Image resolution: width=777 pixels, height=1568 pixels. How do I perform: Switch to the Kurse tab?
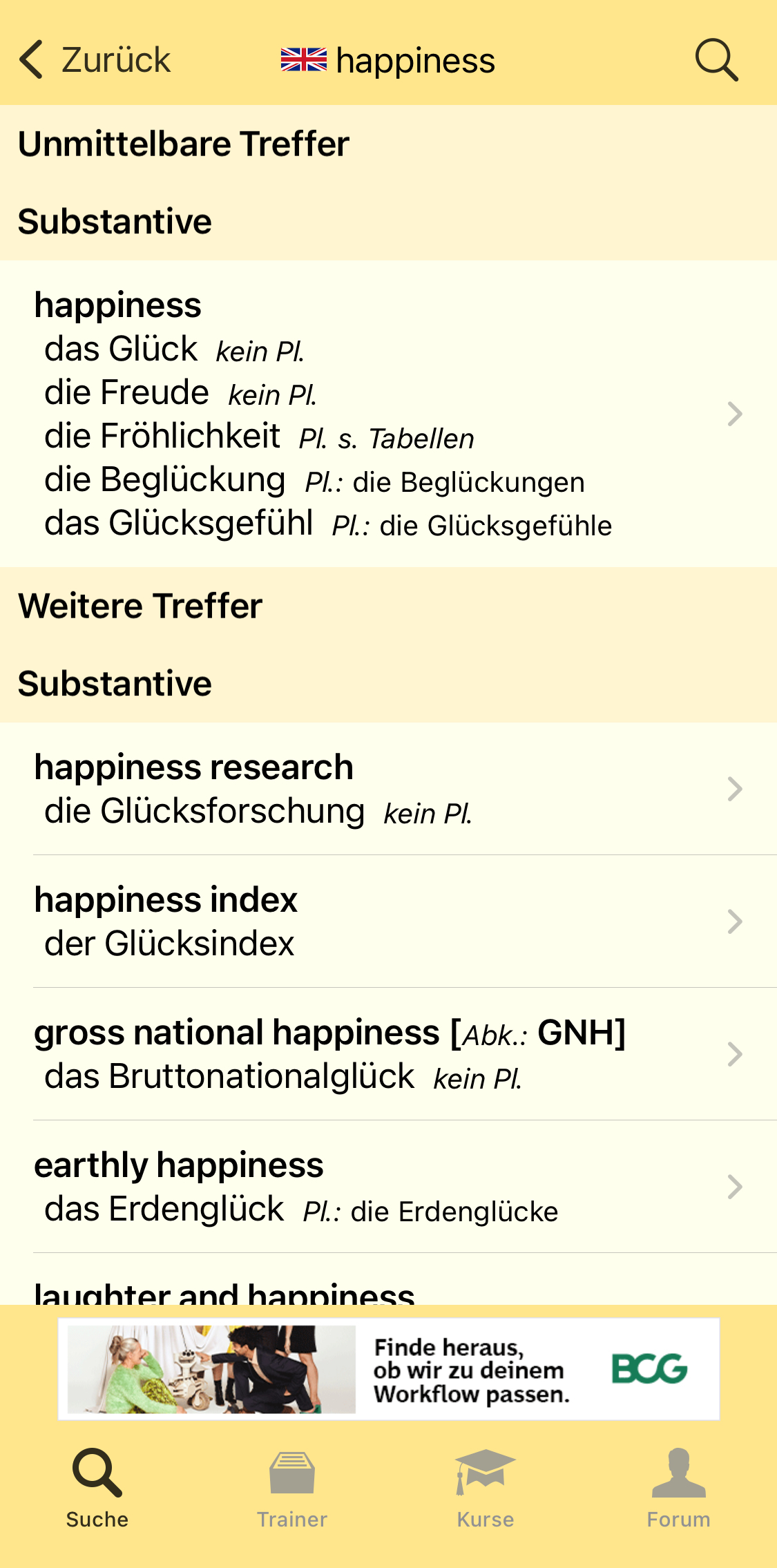(x=486, y=1489)
